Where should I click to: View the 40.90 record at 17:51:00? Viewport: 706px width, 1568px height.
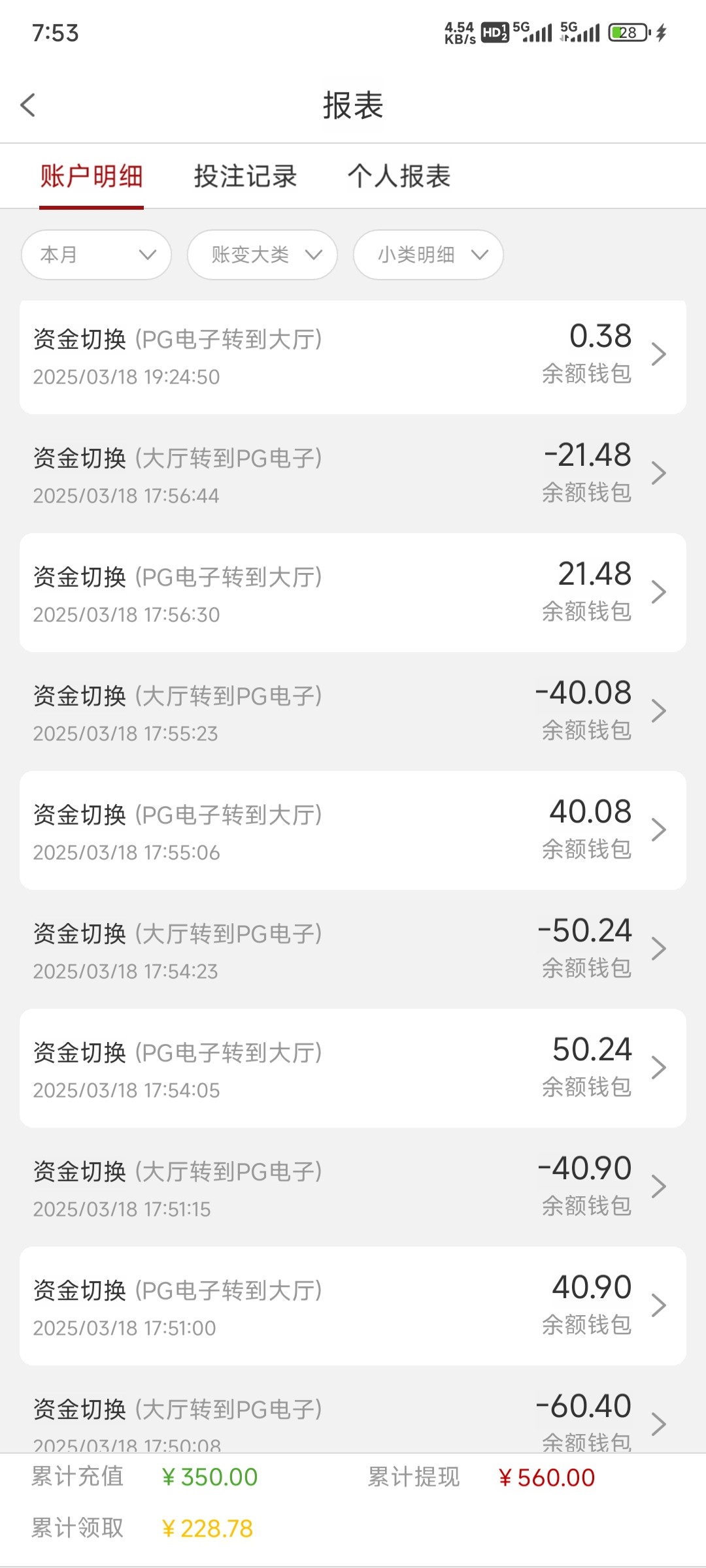(353, 1306)
